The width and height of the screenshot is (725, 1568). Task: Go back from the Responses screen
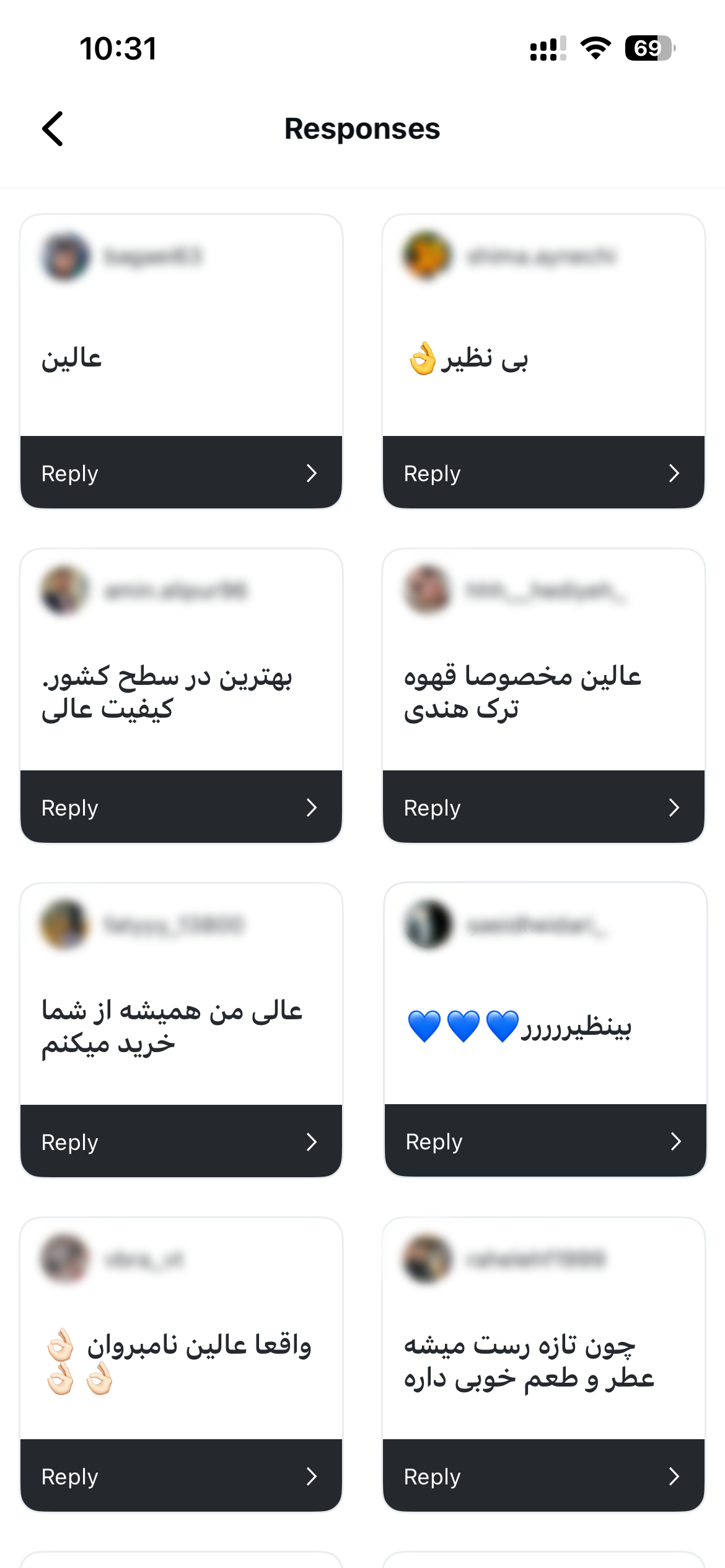click(x=53, y=129)
